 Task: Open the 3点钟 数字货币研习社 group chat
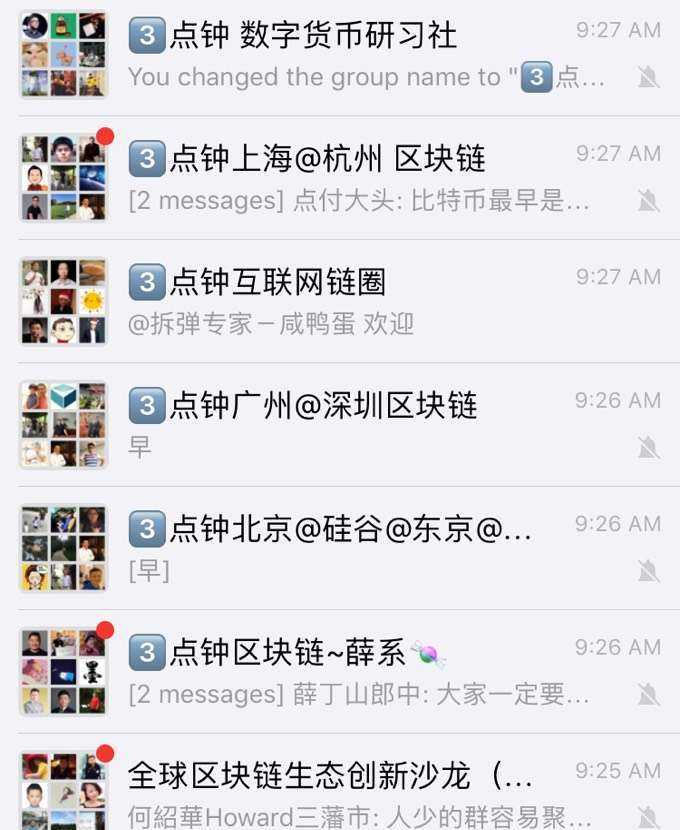coord(340,55)
